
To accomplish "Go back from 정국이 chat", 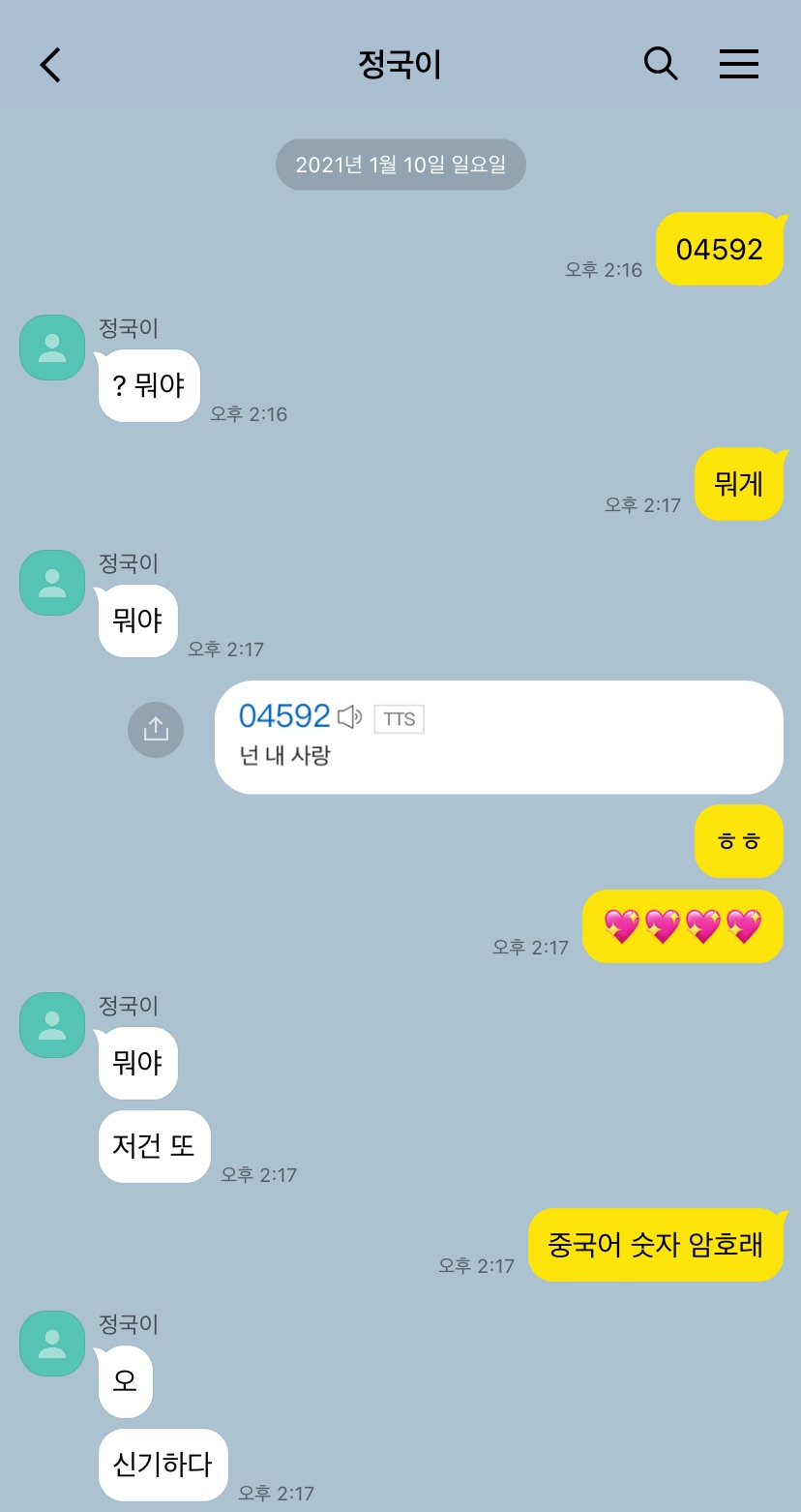I will (50, 65).
